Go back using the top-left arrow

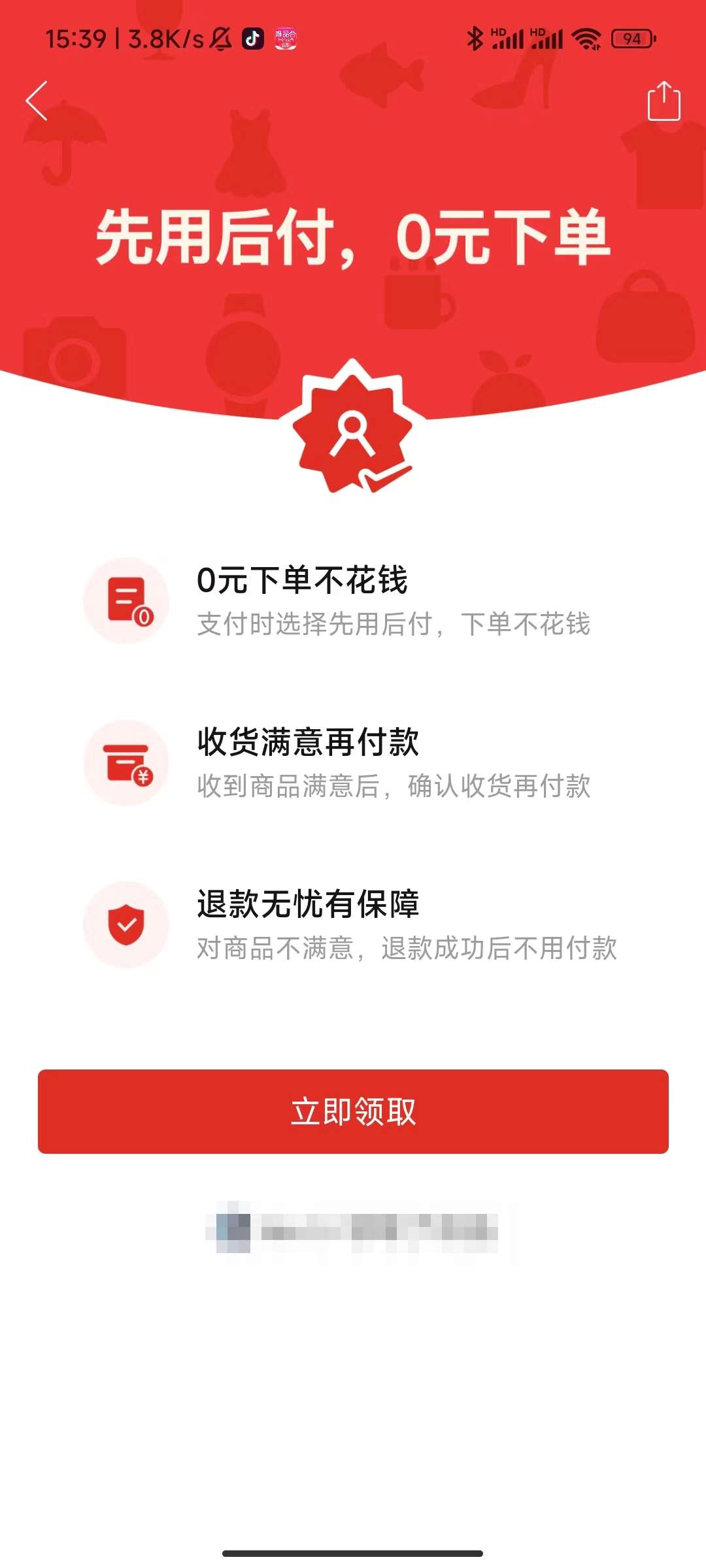point(37,101)
